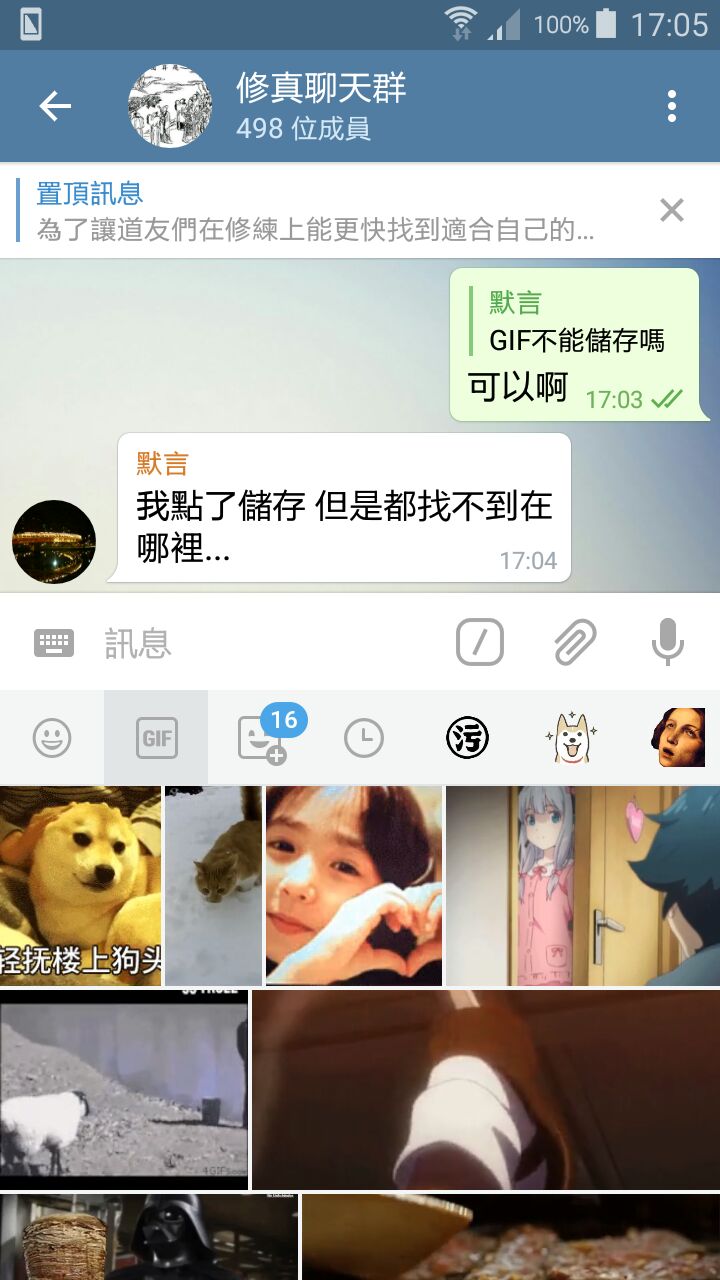Viewport: 720px width, 1280px height.
Task: Open 默言's profile avatar
Action: tap(54, 542)
